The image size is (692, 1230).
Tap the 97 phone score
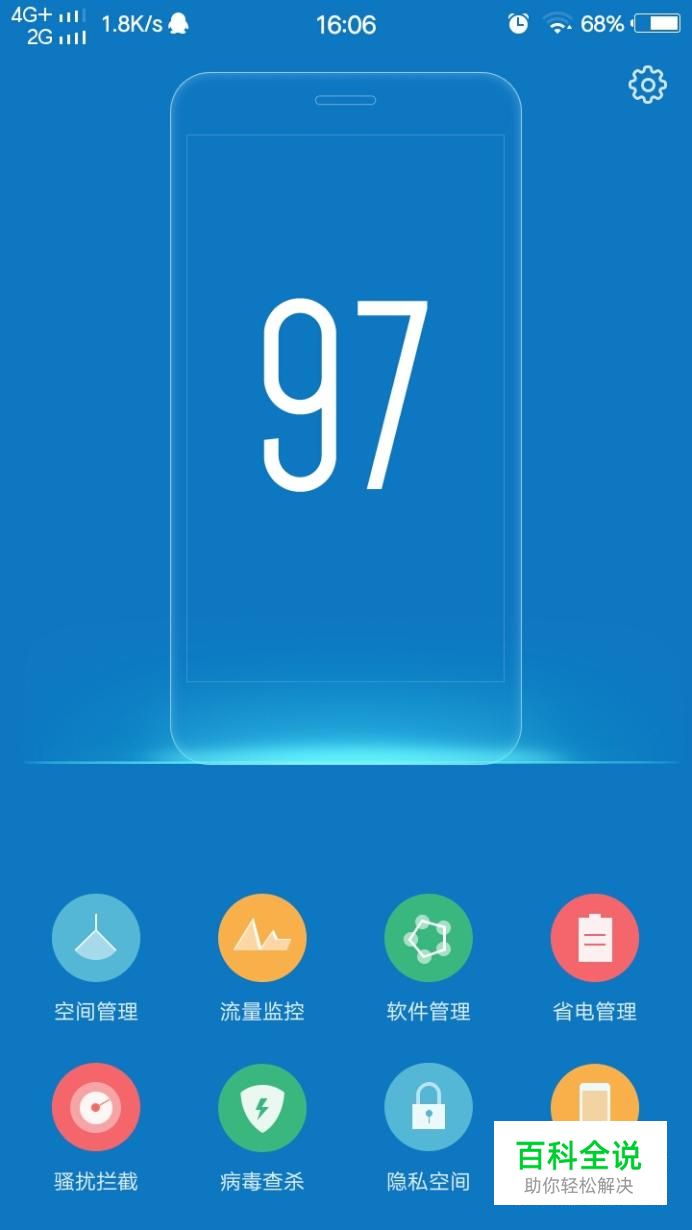tap(345, 396)
